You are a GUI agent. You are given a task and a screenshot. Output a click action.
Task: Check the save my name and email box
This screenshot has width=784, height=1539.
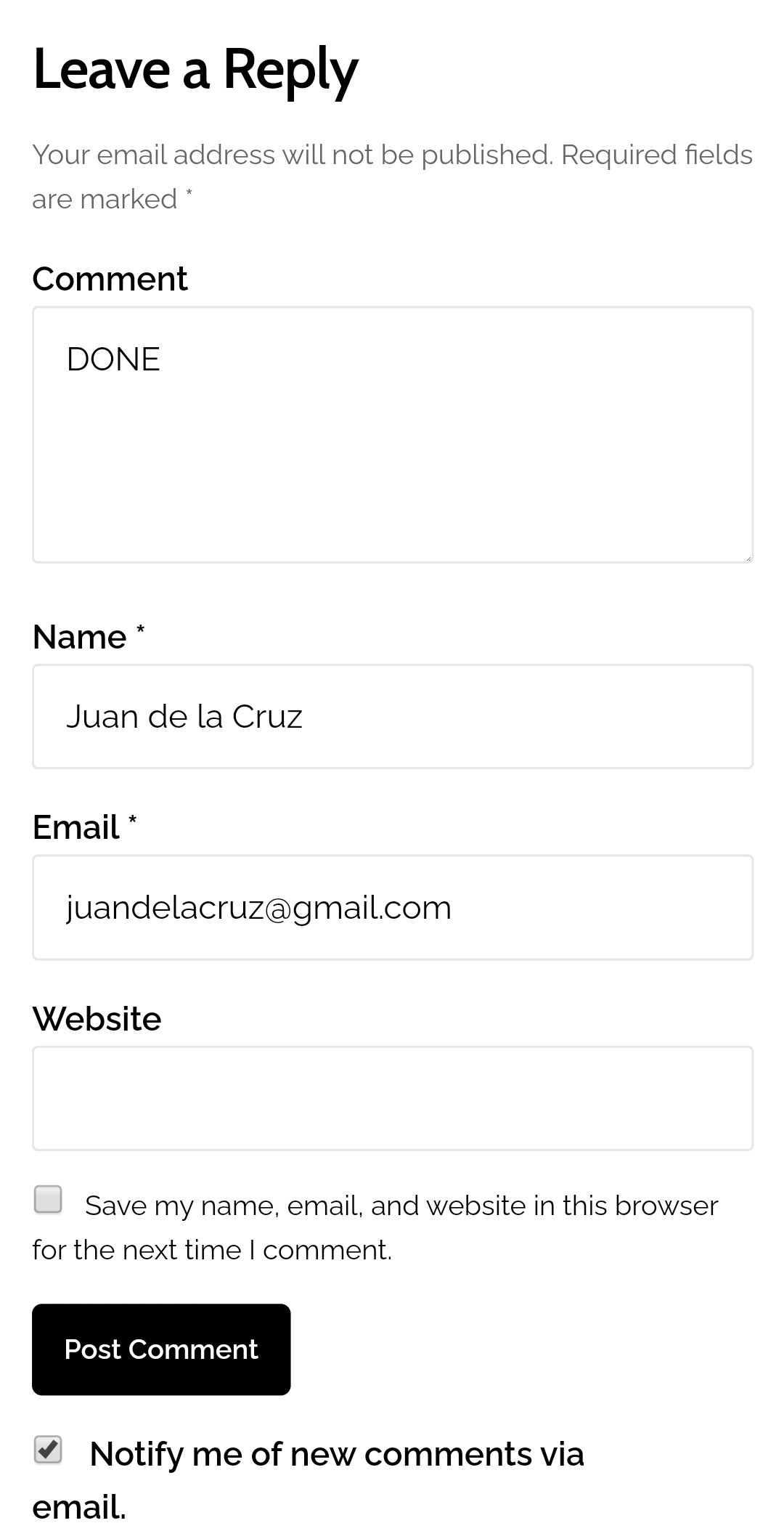tap(48, 1199)
